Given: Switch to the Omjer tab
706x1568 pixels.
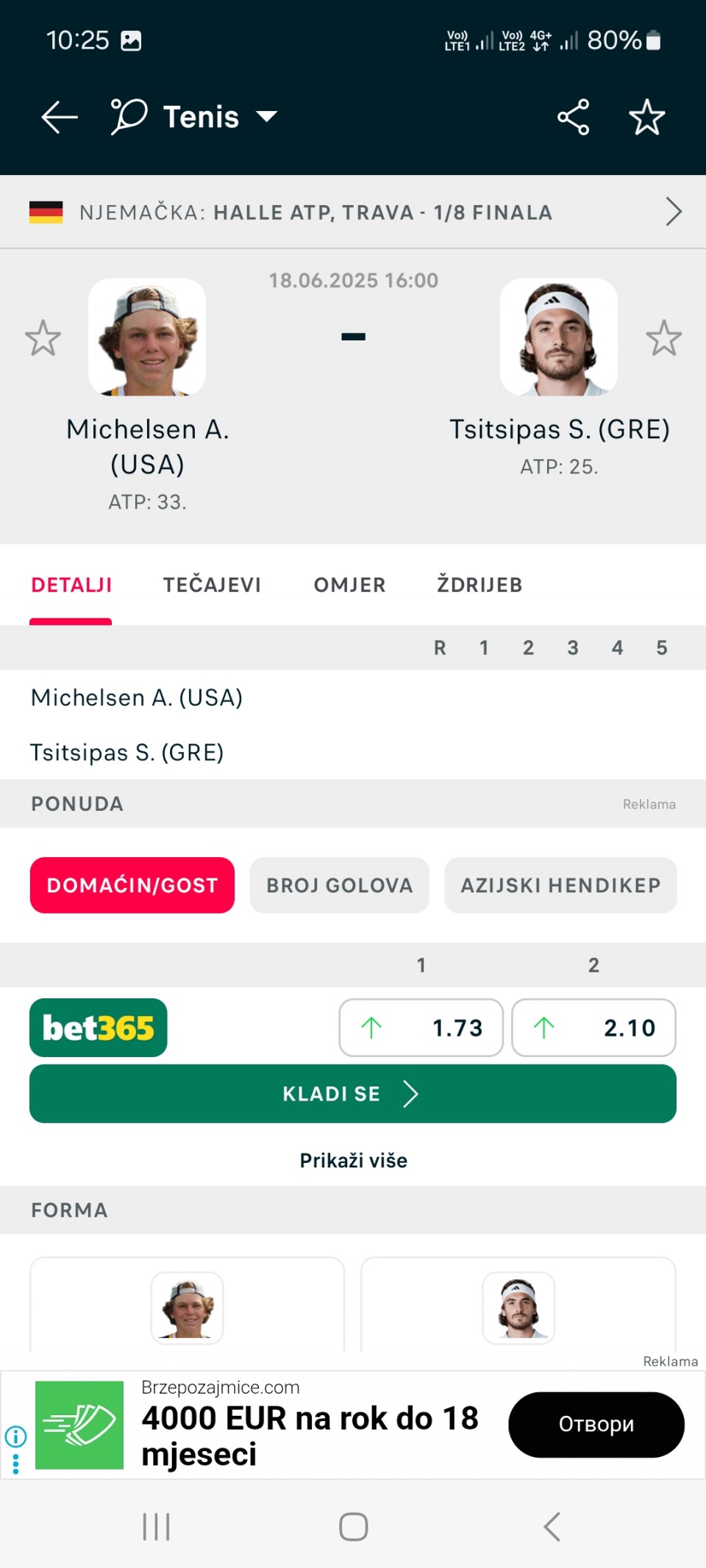Looking at the screenshot, I should tap(349, 585).
